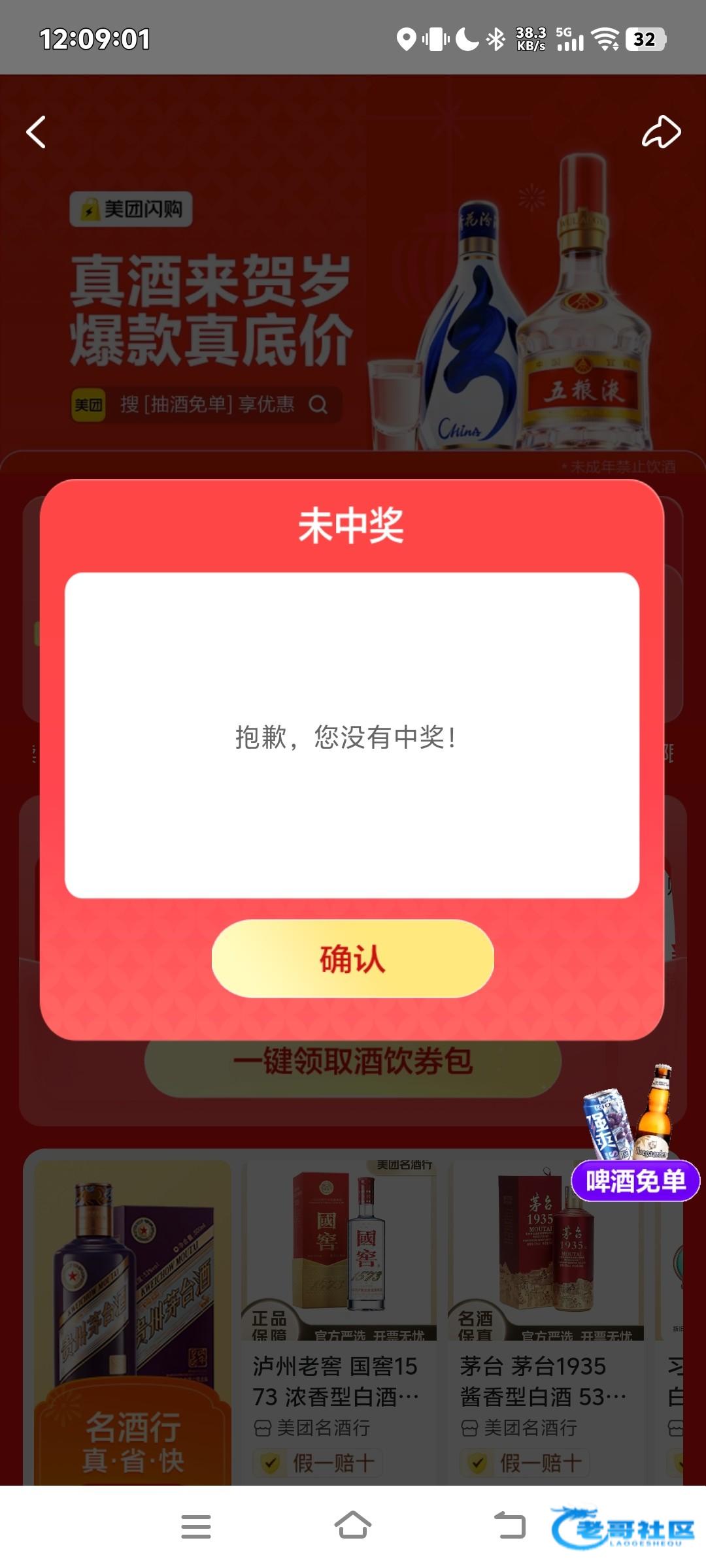The width and height of the screenshot is (706, 1568).
Task: Go to the system home screen
Action: [353, 1526]
